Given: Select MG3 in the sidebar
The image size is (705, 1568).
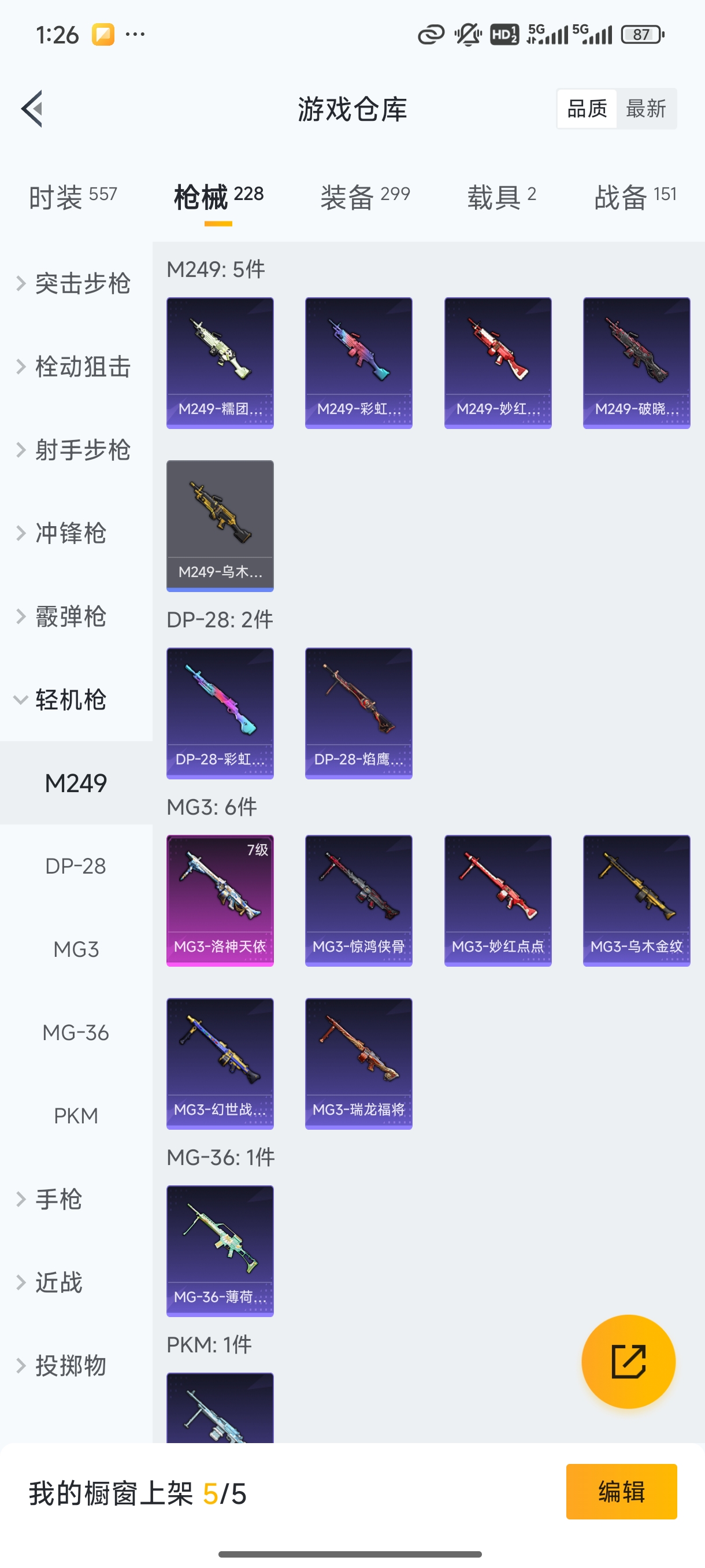Looking at the screenshot, I should click(x=76, y=949).
